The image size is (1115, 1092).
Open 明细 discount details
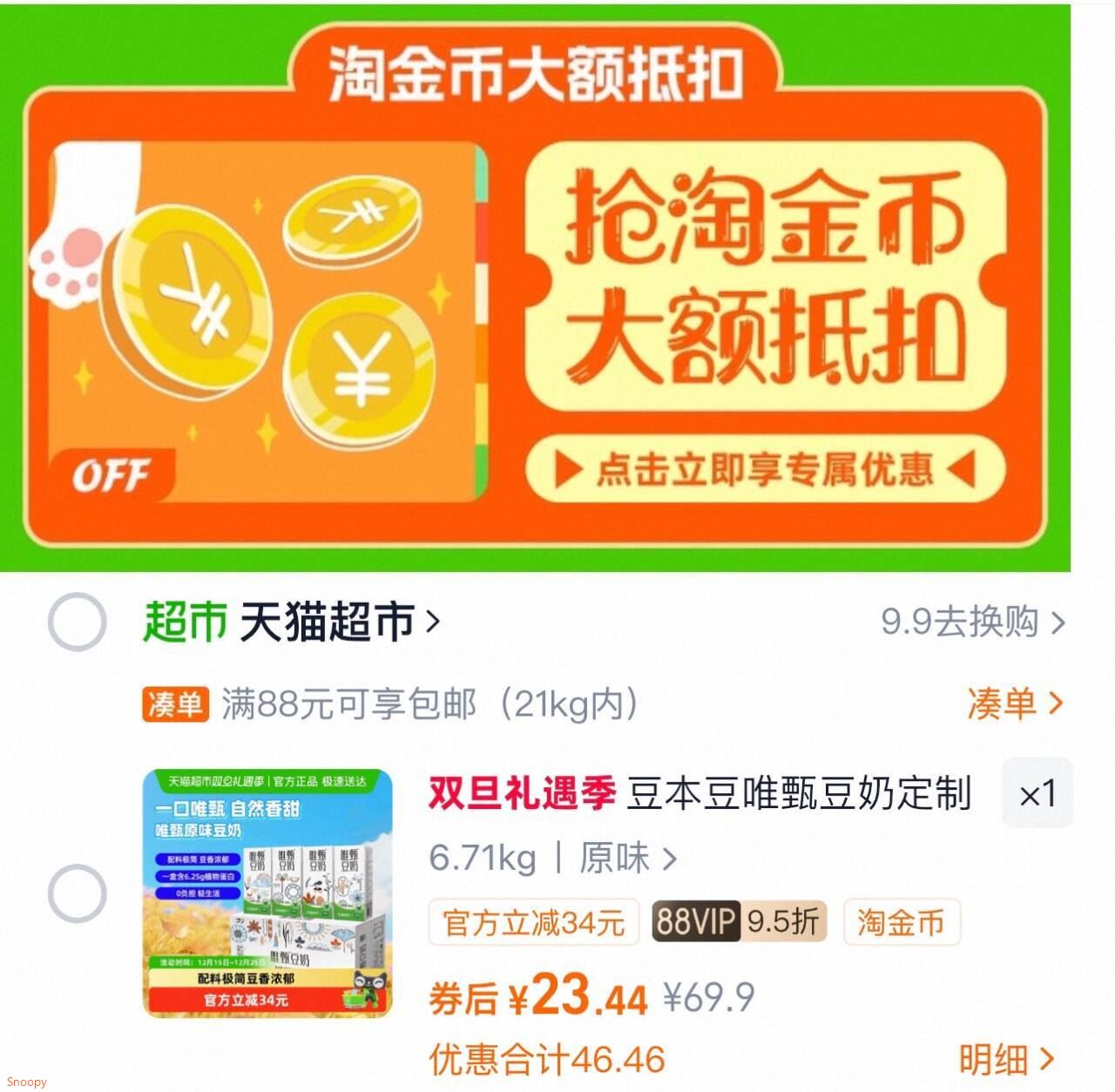point(1006,1060)
